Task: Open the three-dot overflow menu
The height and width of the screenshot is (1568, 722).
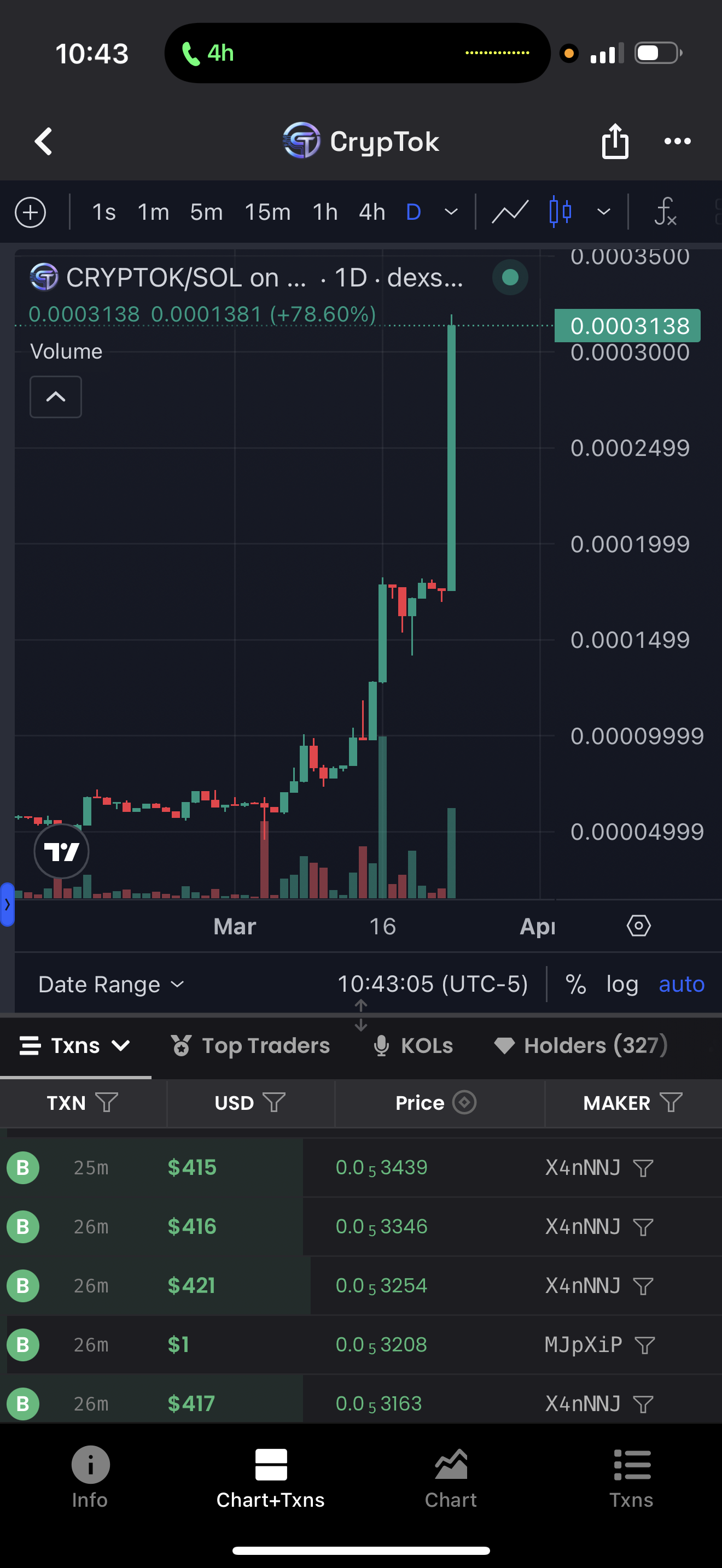Action: coord(677,141)
